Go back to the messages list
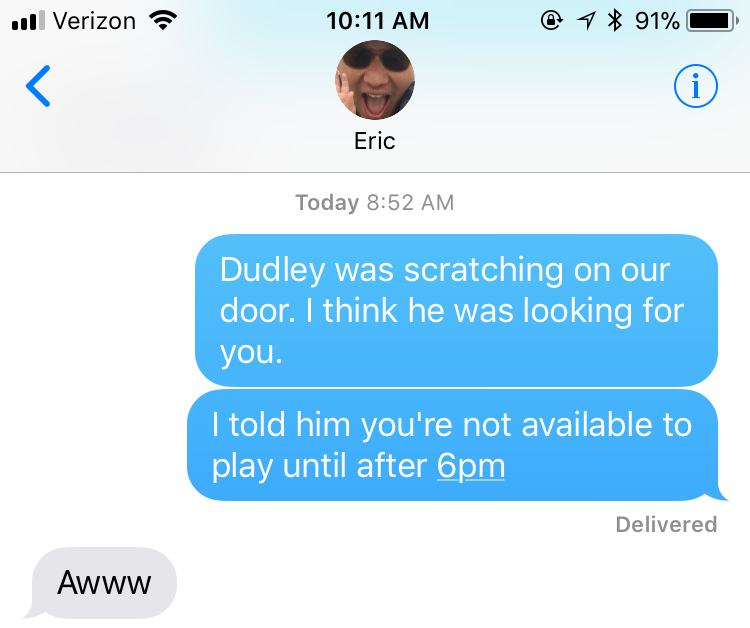Screen dimensions: 750x628 pos(38,87)
